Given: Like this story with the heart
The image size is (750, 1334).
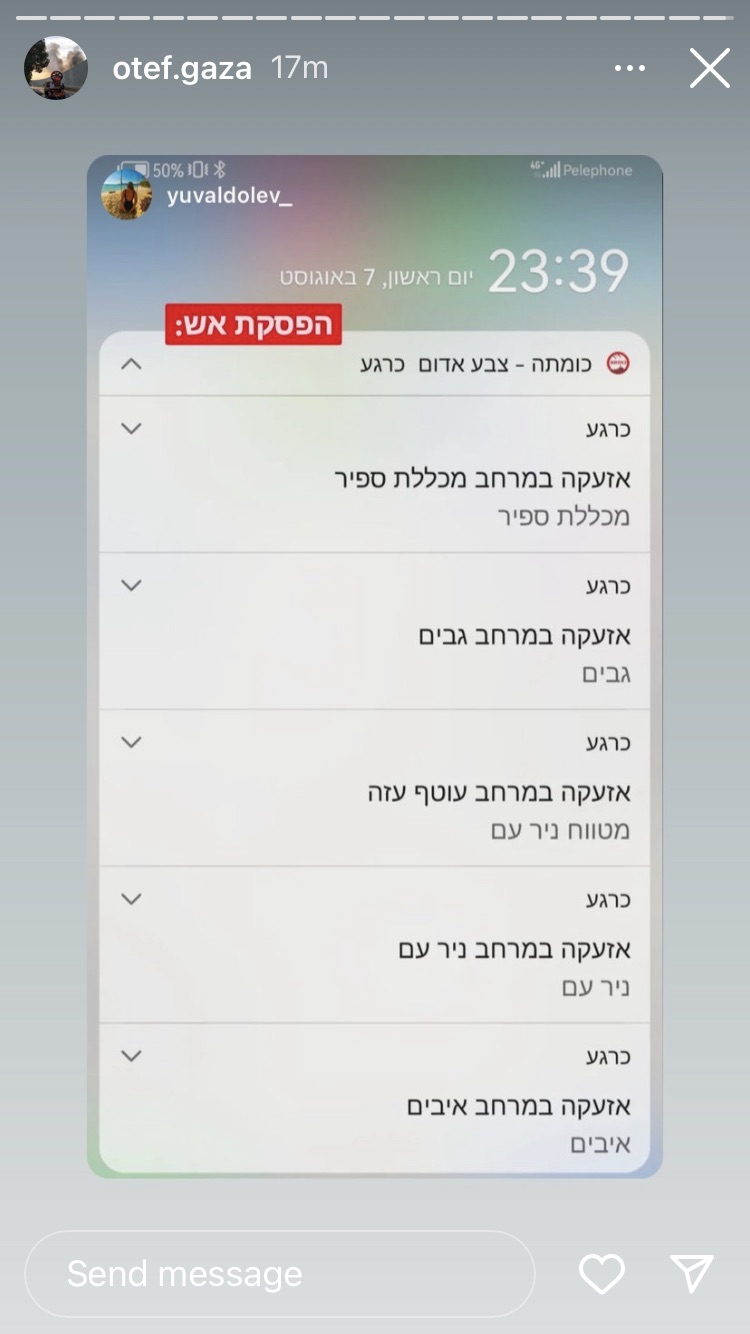Looking at the screenshot, I should pos(602,1274).
